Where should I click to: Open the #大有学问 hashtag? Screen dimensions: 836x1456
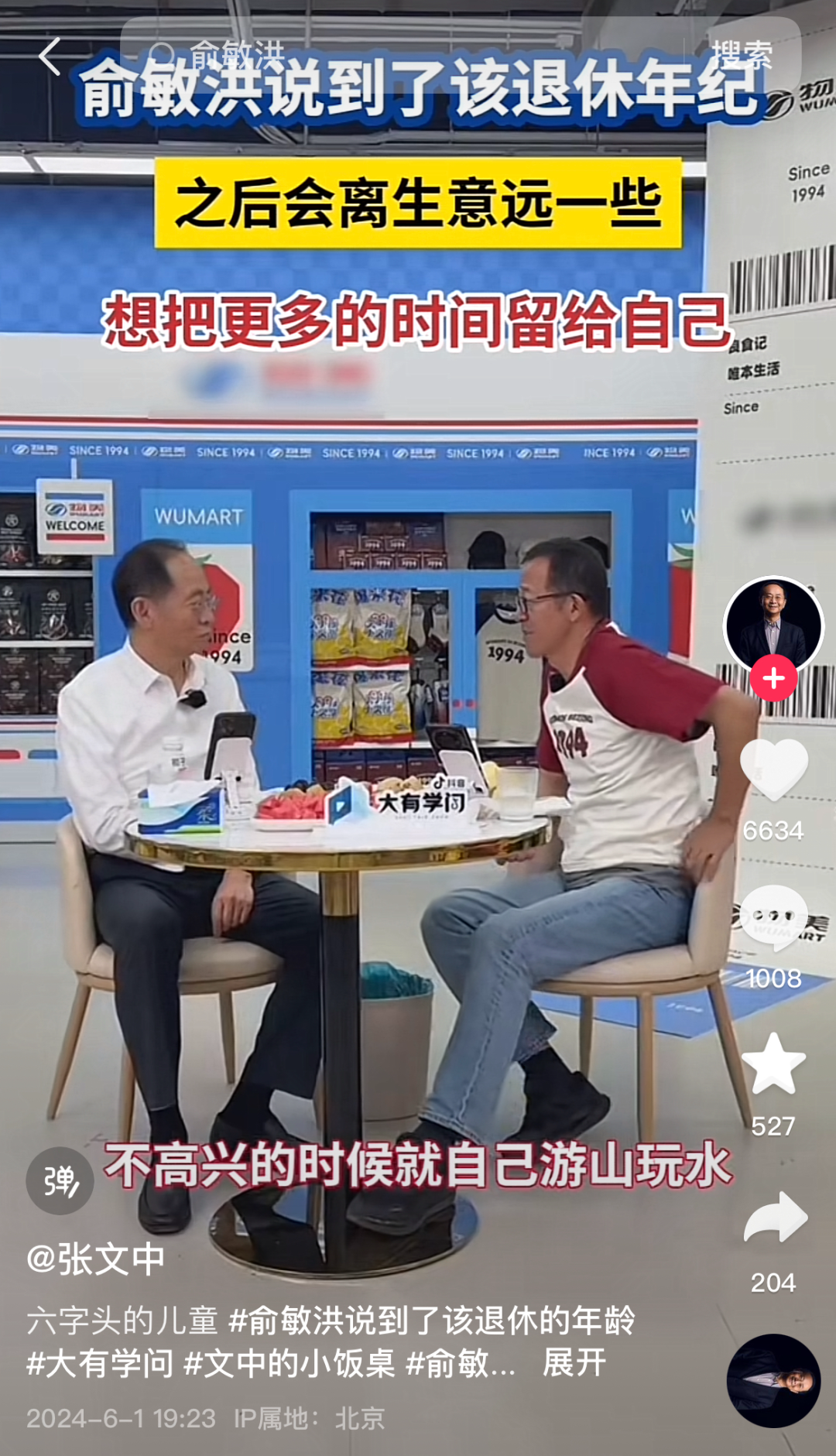(100, 1363)
